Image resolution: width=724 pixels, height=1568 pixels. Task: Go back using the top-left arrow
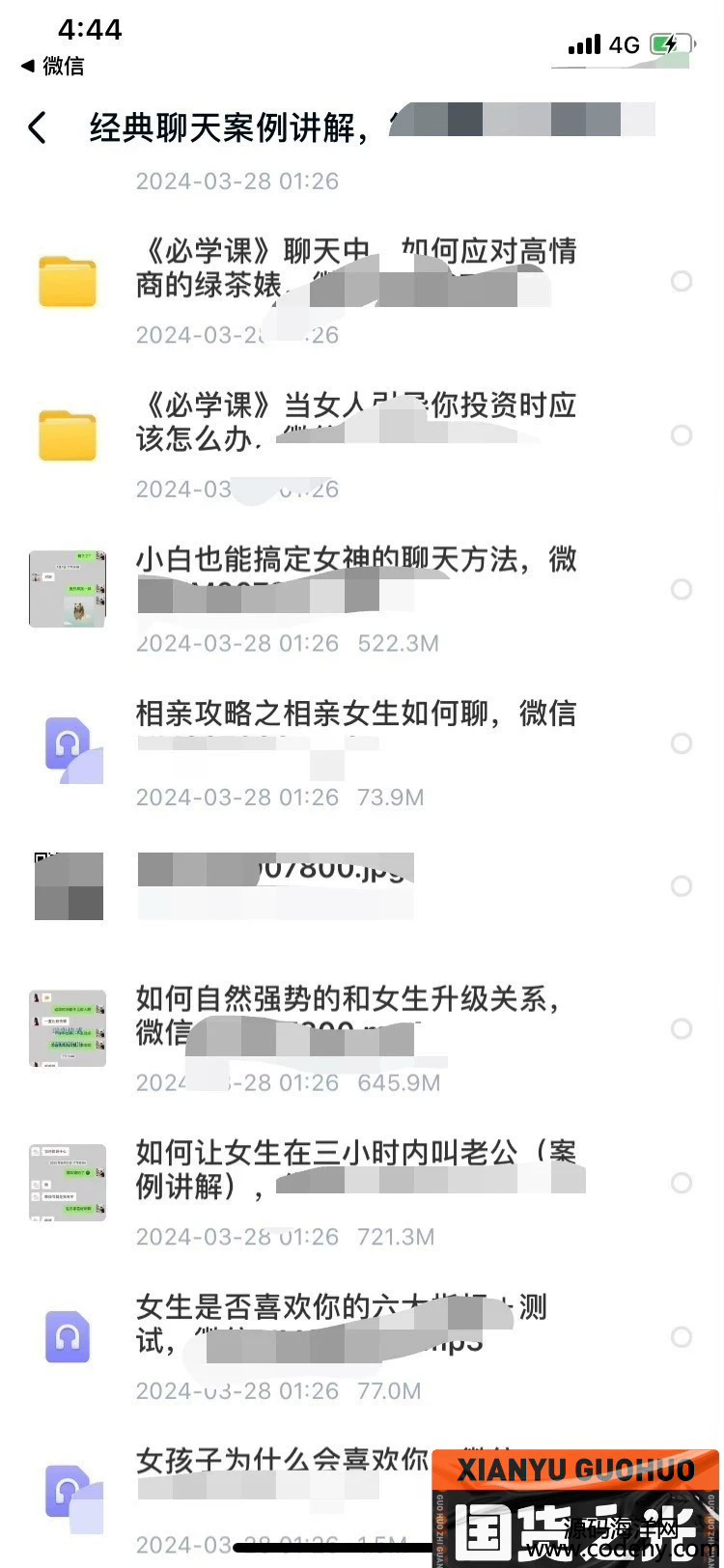[38, 127]
